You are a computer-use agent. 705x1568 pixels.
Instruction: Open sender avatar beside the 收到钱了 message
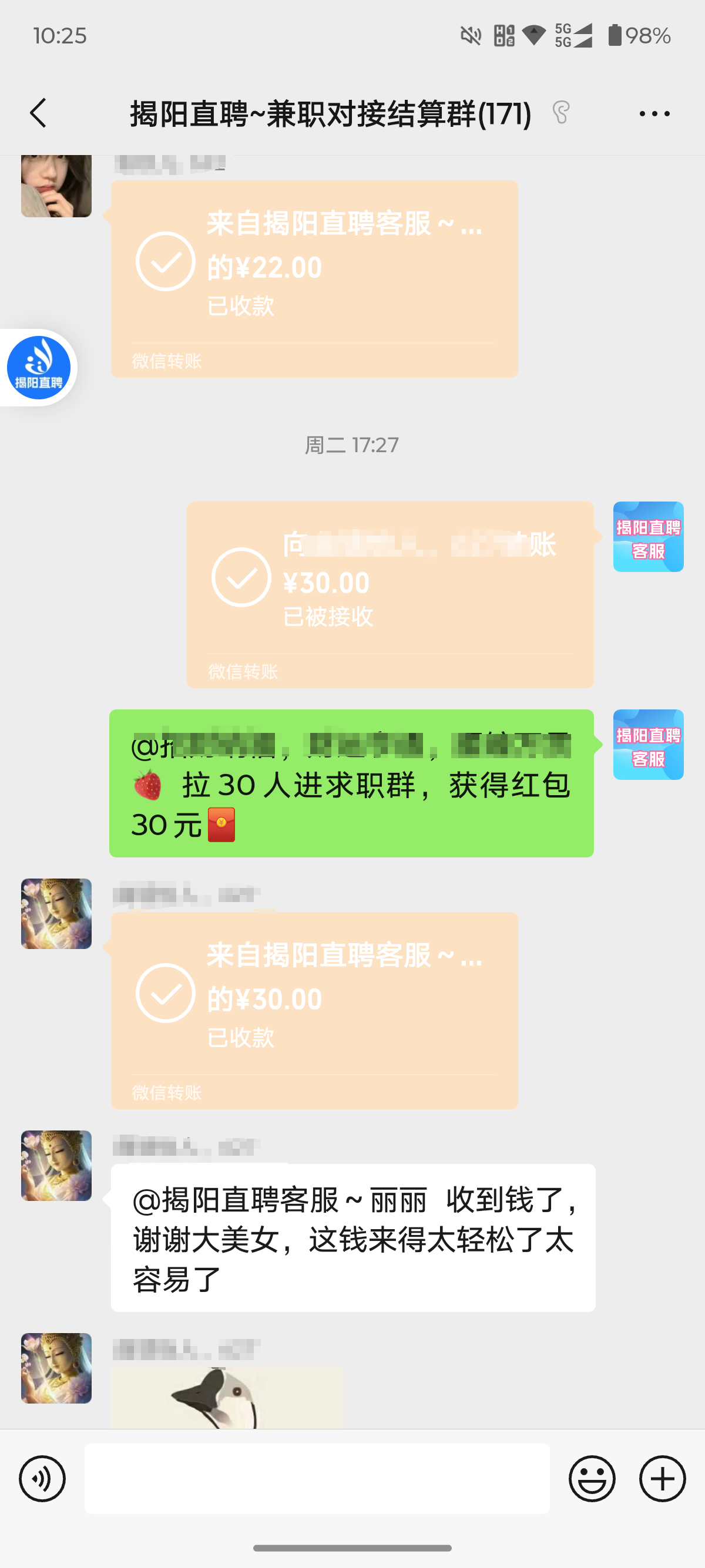coord(56,1166)
